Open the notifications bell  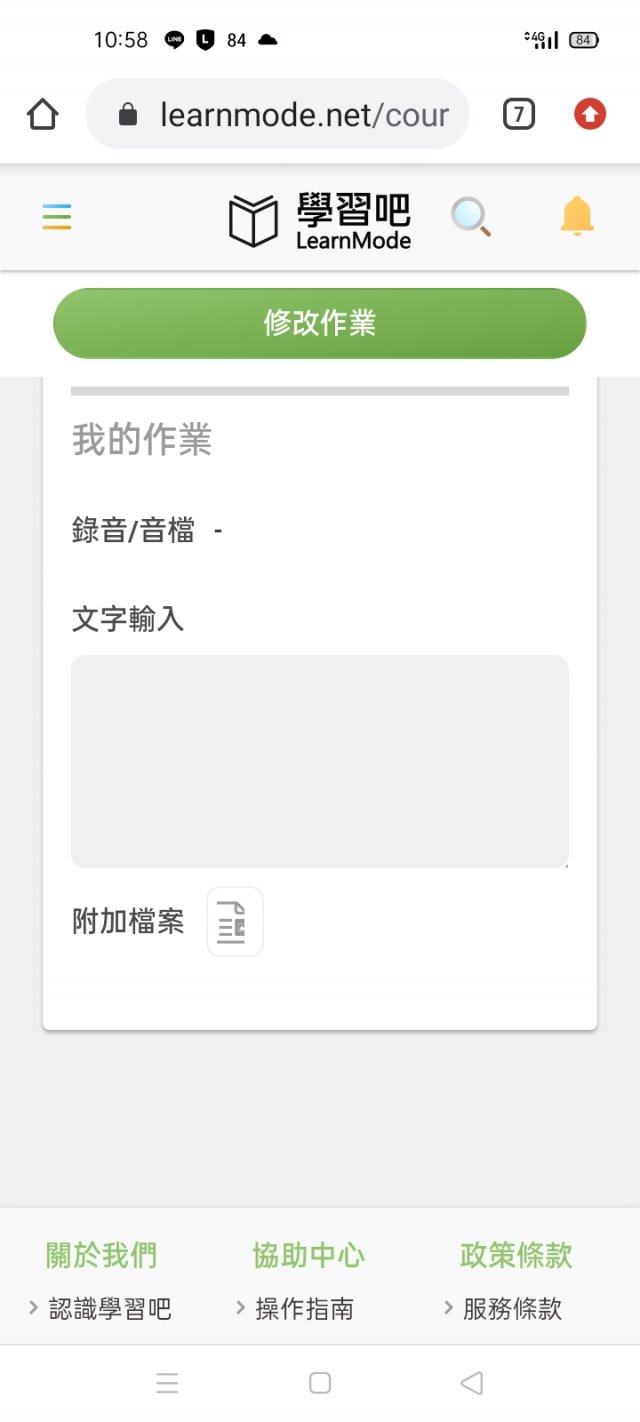pyautogui.click(x=577, y=217)
